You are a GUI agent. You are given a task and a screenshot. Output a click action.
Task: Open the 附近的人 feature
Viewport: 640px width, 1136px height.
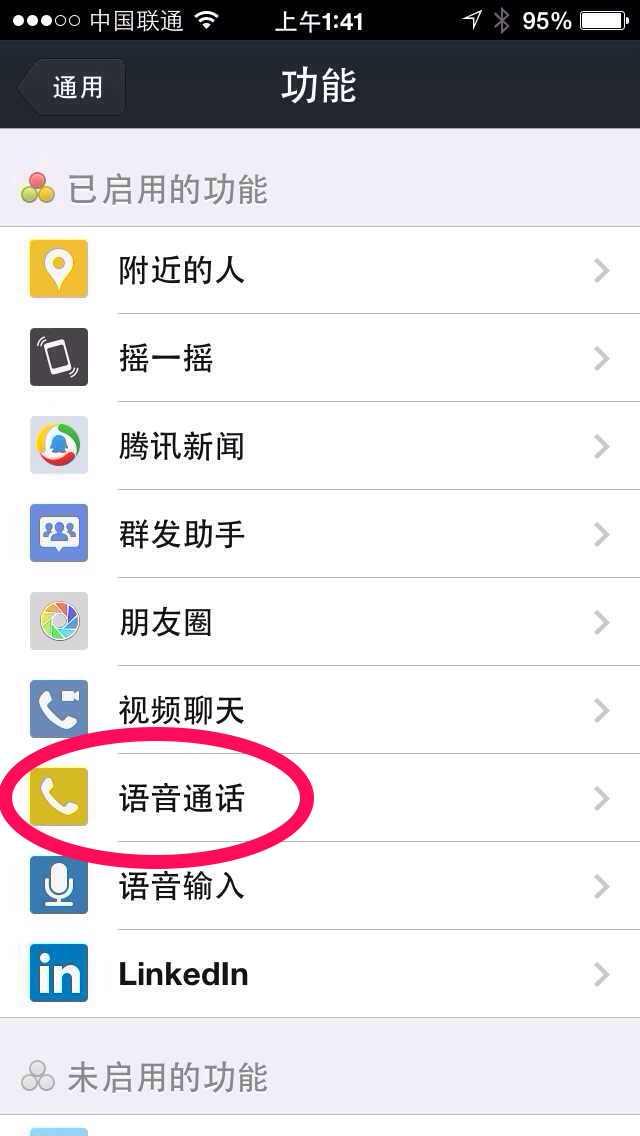point(320,270)
